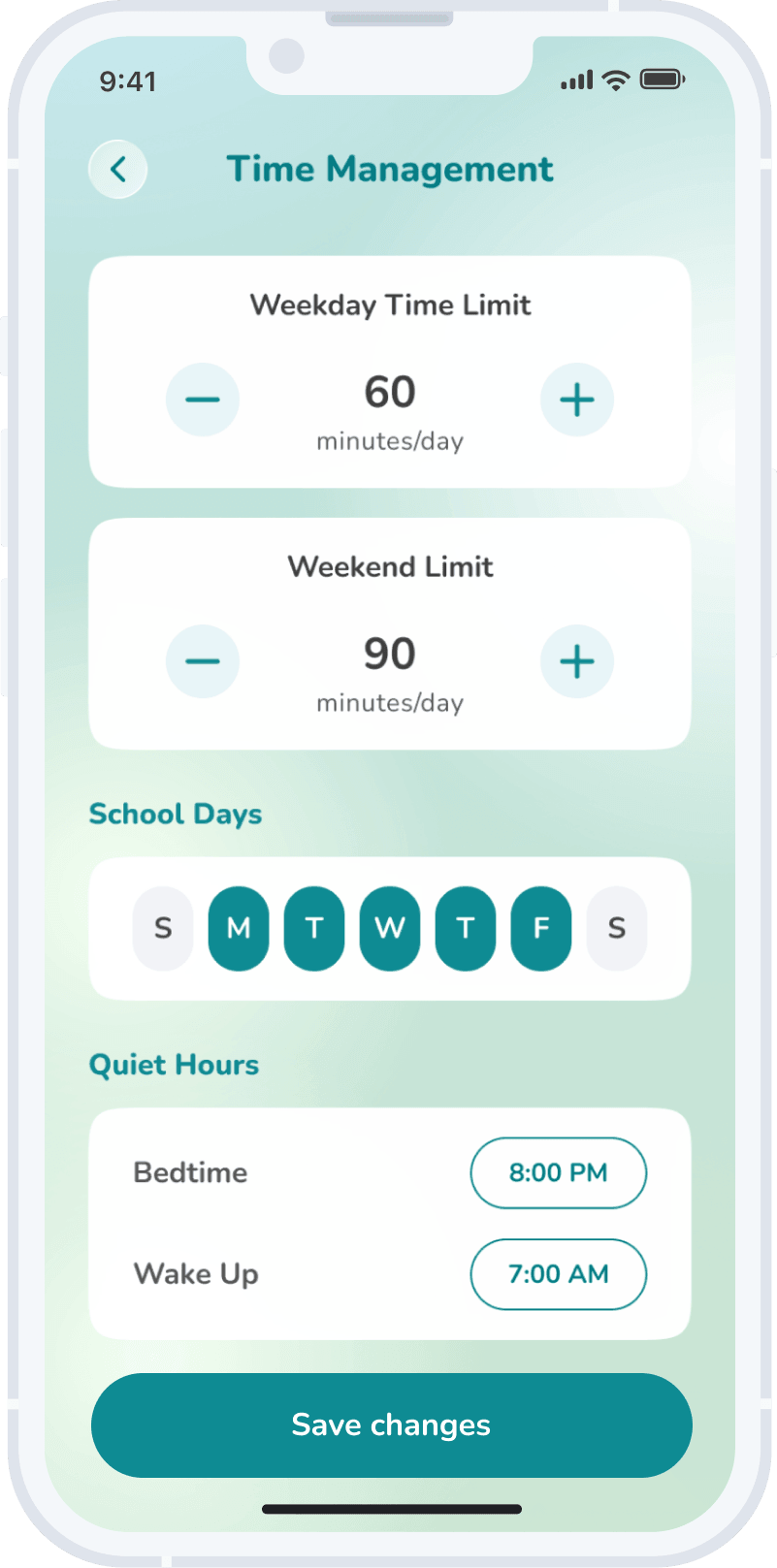Increase the Weekend Limit minutes

(577, 661)
